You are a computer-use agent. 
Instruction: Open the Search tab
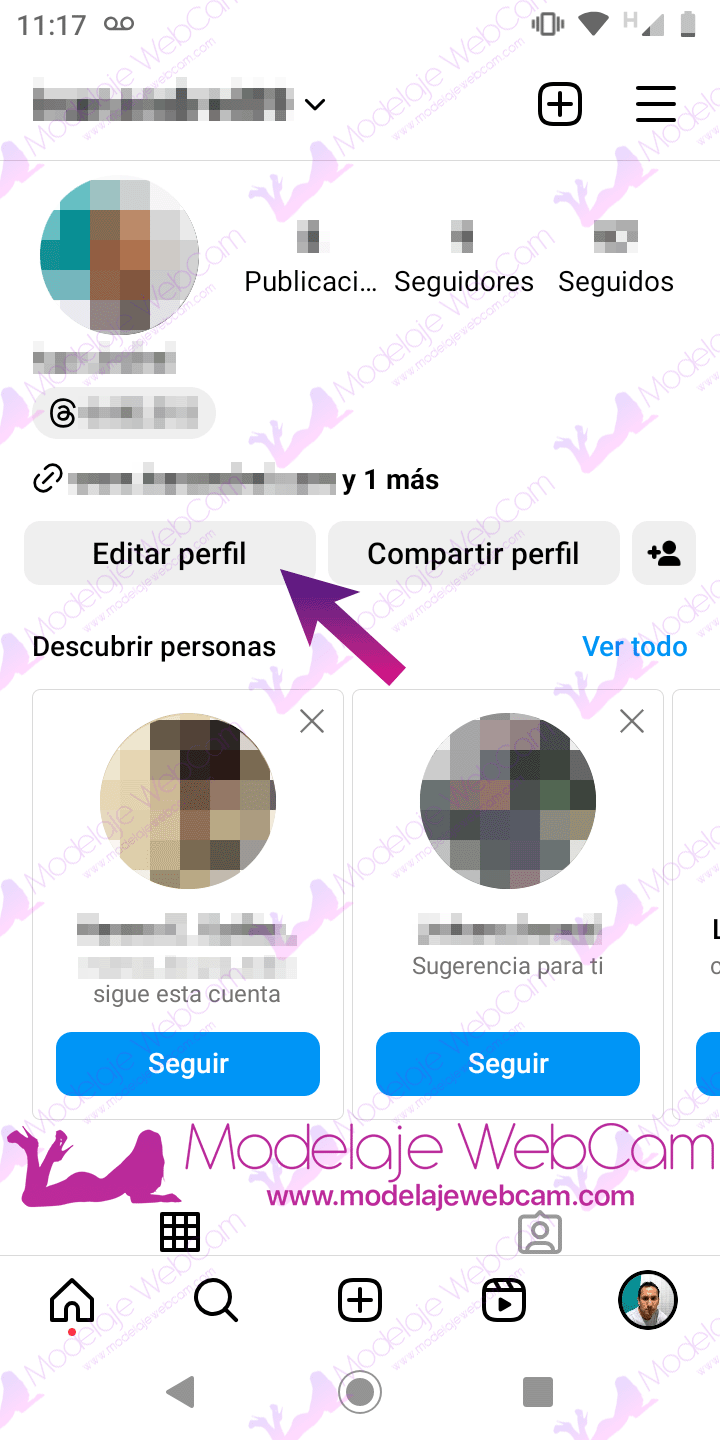(215, 1301)
